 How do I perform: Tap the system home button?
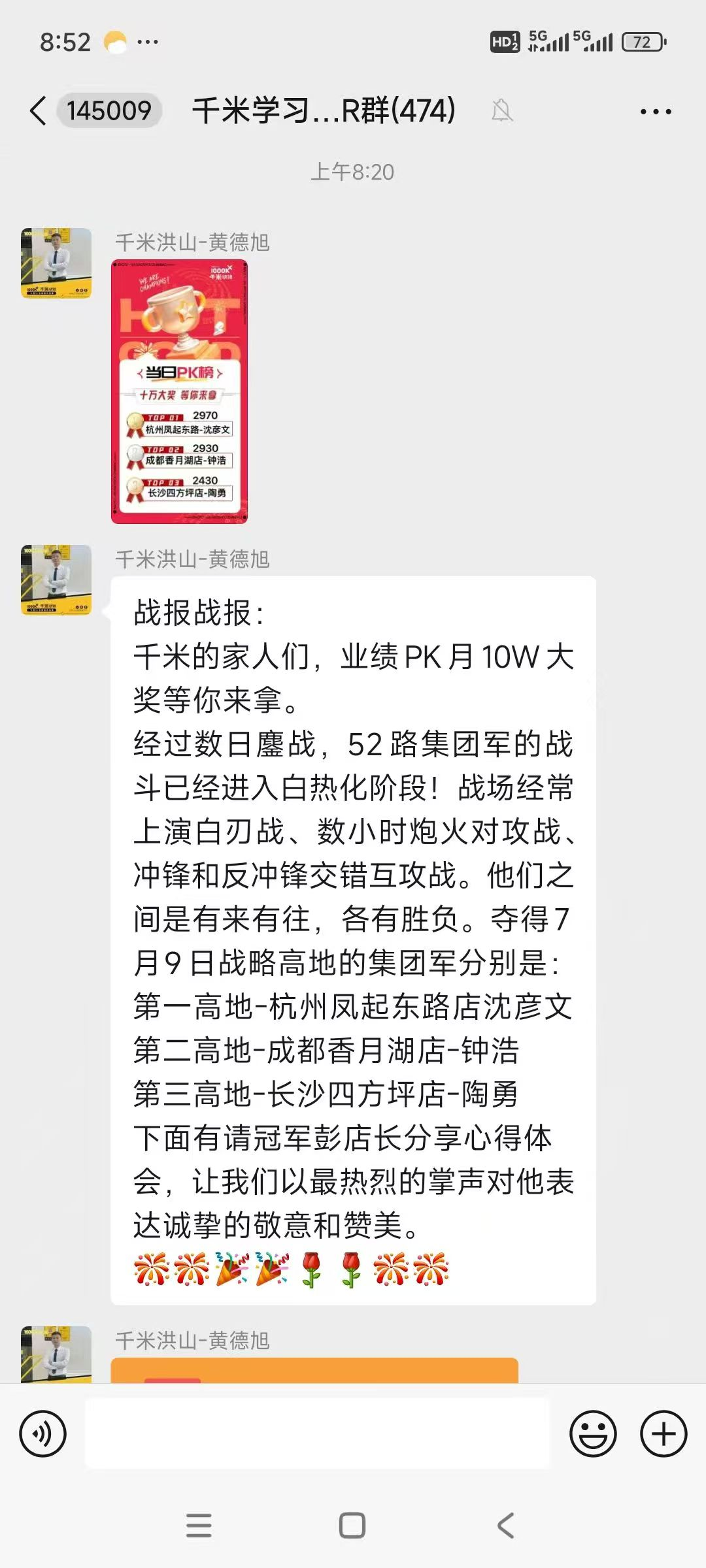(x=352, y=1526)
